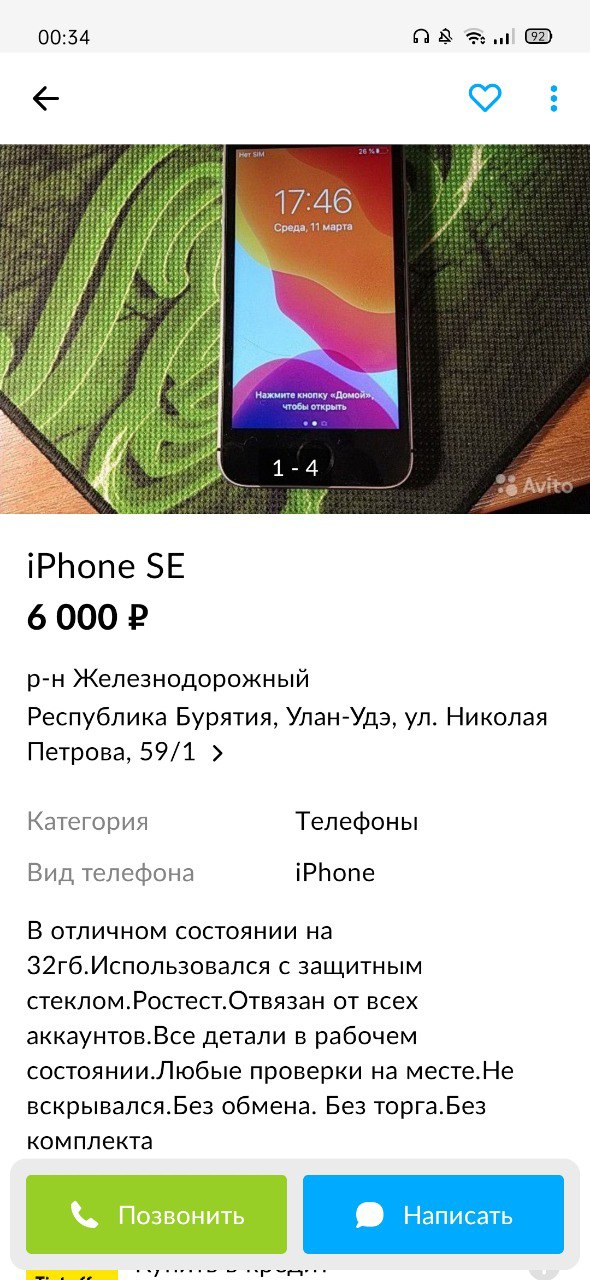590x1280 pixels.
Task: Call the seller with Позвонить
Action: pos(156,1215)
